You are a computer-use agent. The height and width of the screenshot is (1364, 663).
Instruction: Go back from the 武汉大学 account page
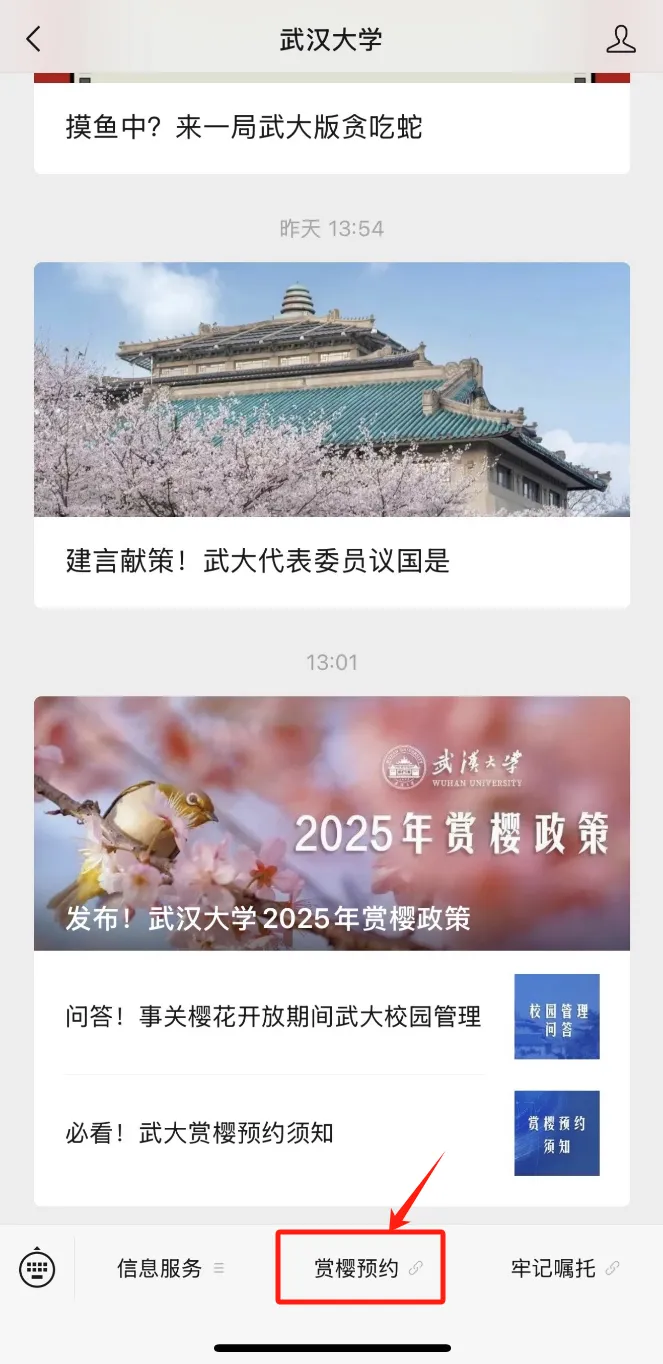[34, 39]
